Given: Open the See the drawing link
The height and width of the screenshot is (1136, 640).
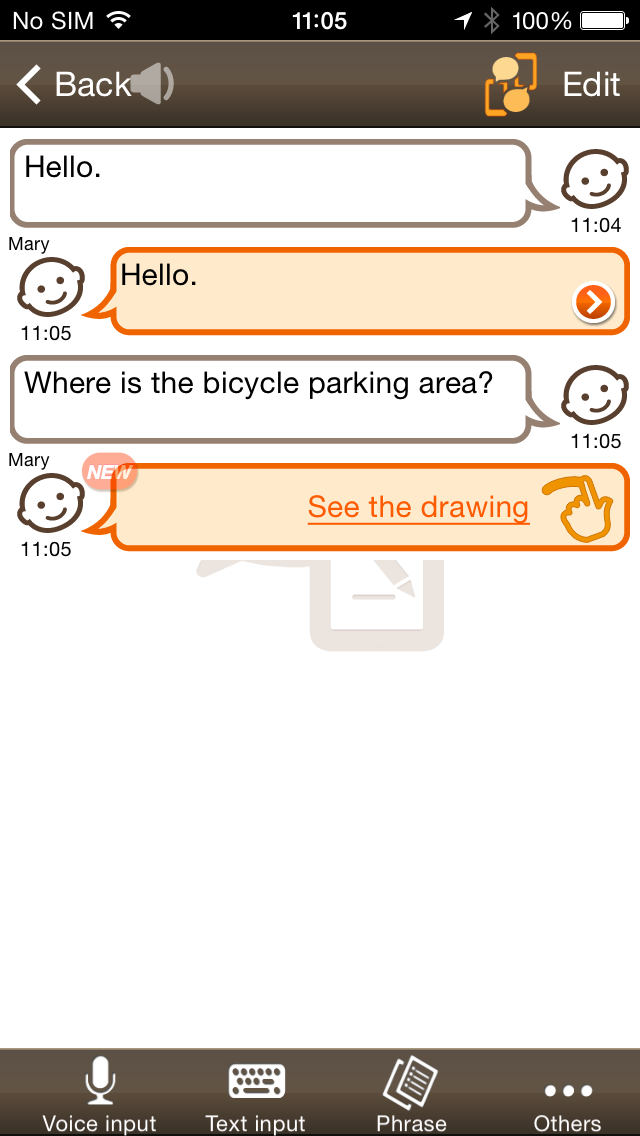Looking at the screenshot, I should pos(418,507).
